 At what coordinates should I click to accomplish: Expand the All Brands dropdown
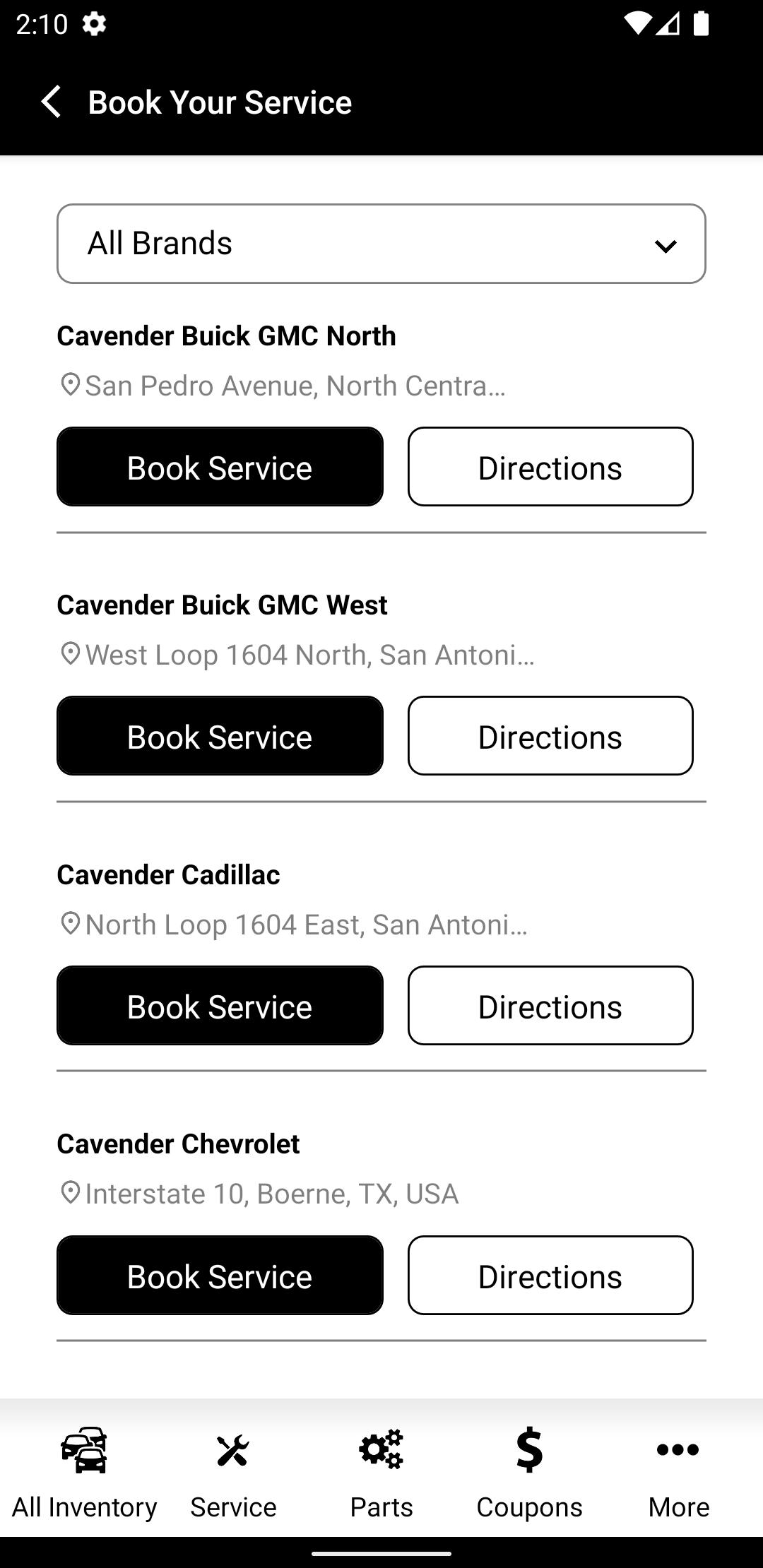click(x=381, y=244)
